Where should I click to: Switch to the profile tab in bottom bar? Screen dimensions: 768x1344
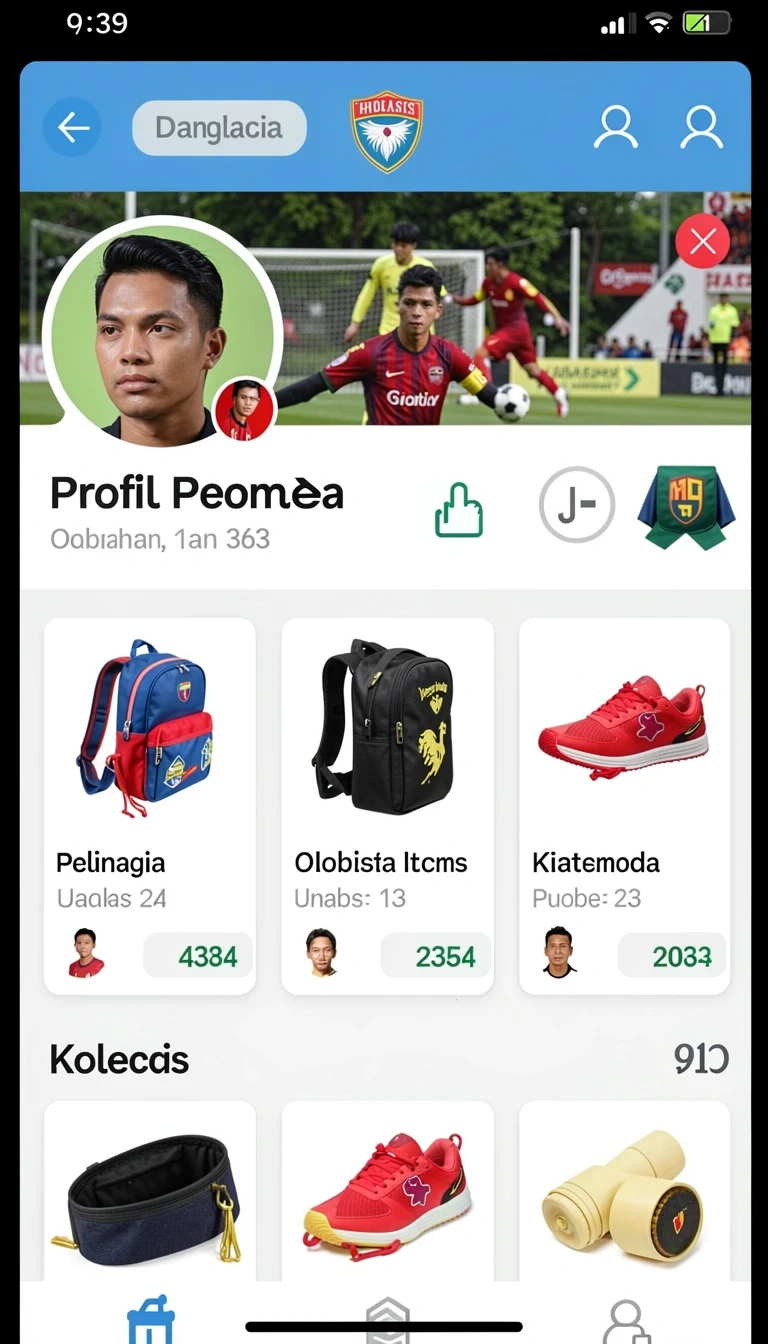click(626, 1320)
